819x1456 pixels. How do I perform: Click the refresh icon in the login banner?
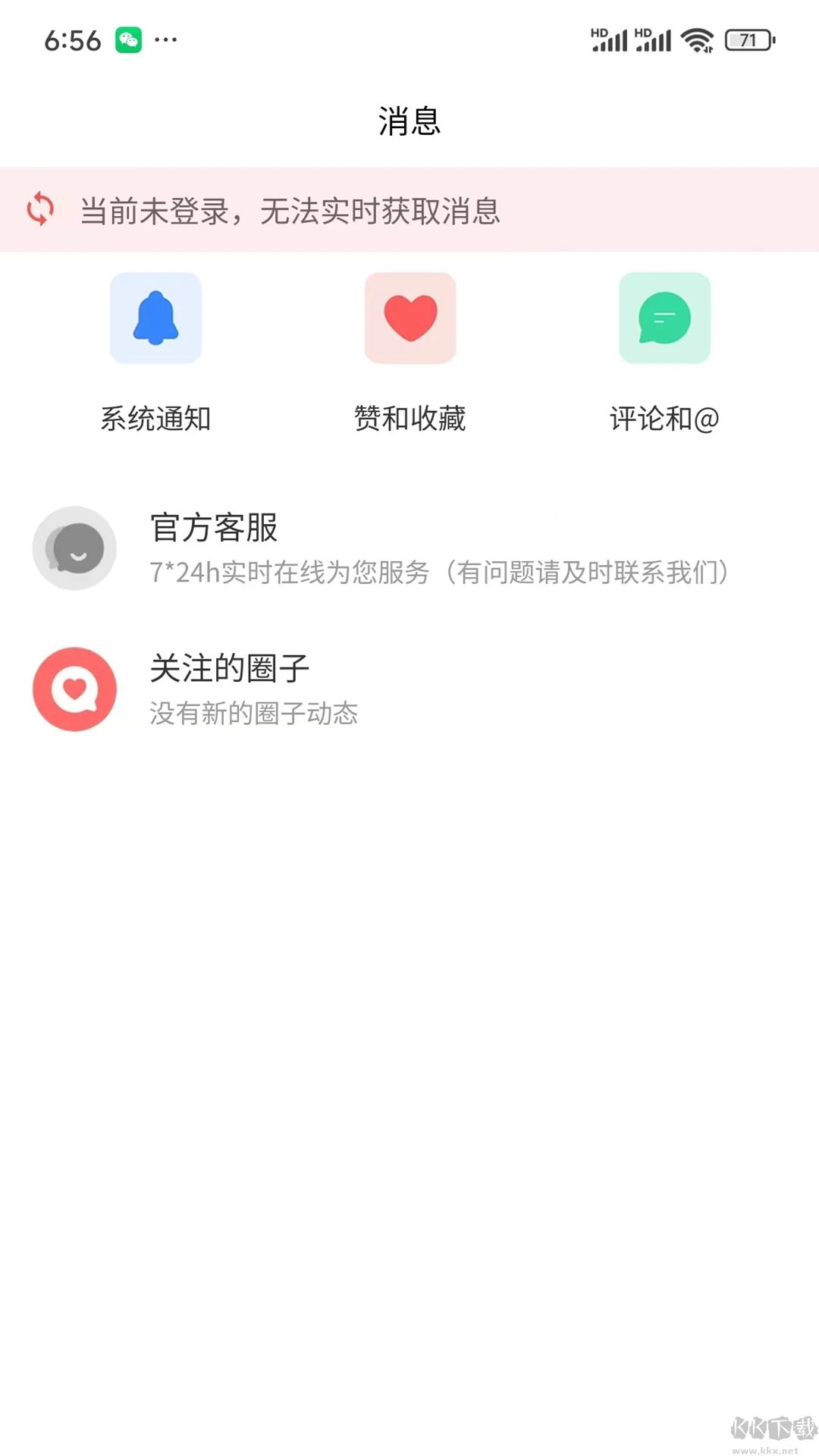[42, 210]
